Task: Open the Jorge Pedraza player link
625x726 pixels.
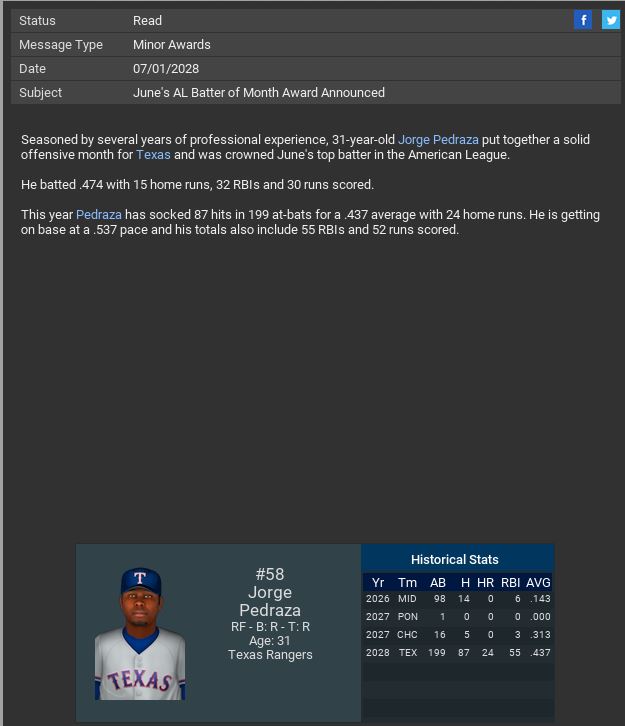Action: coord(438,140)
